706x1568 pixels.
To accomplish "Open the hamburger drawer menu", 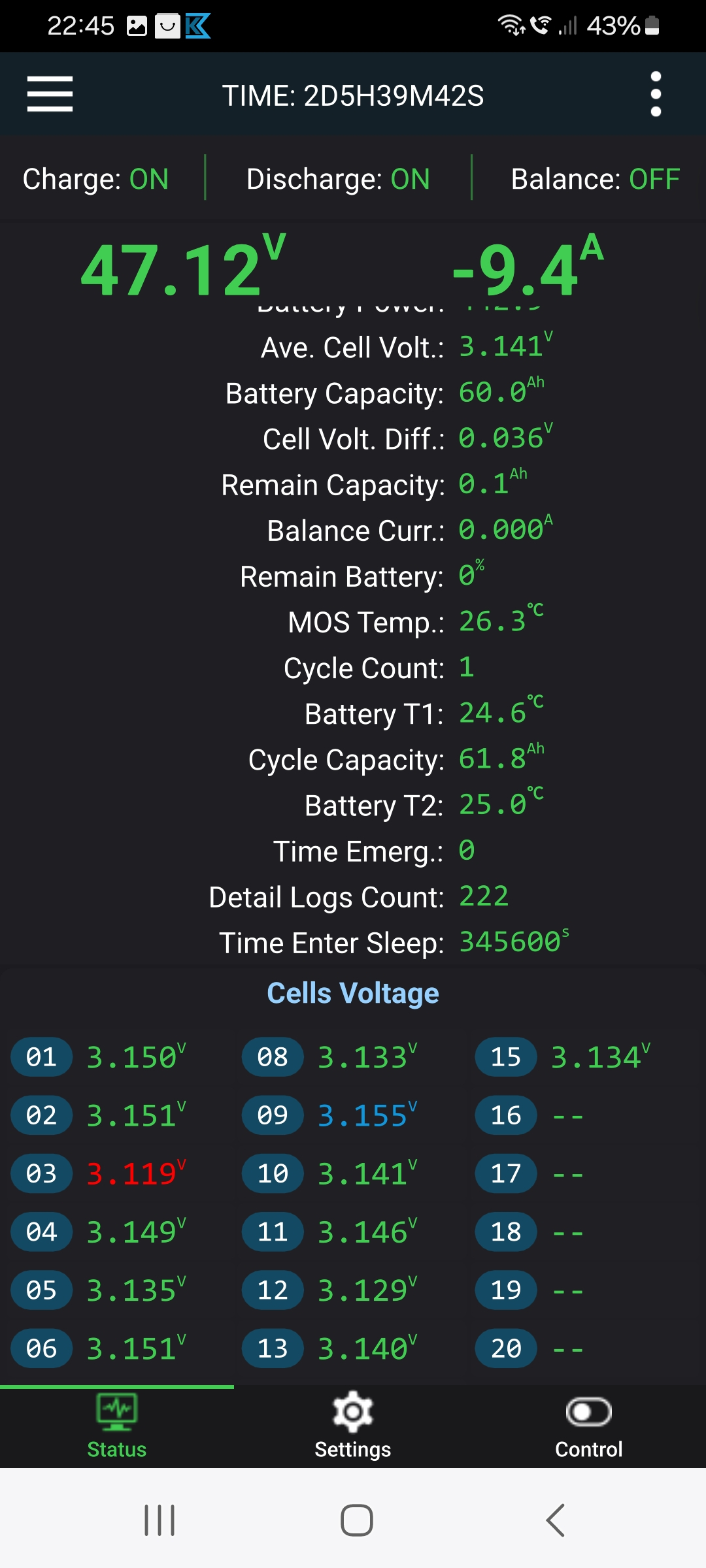I will (x=50, y=94).
